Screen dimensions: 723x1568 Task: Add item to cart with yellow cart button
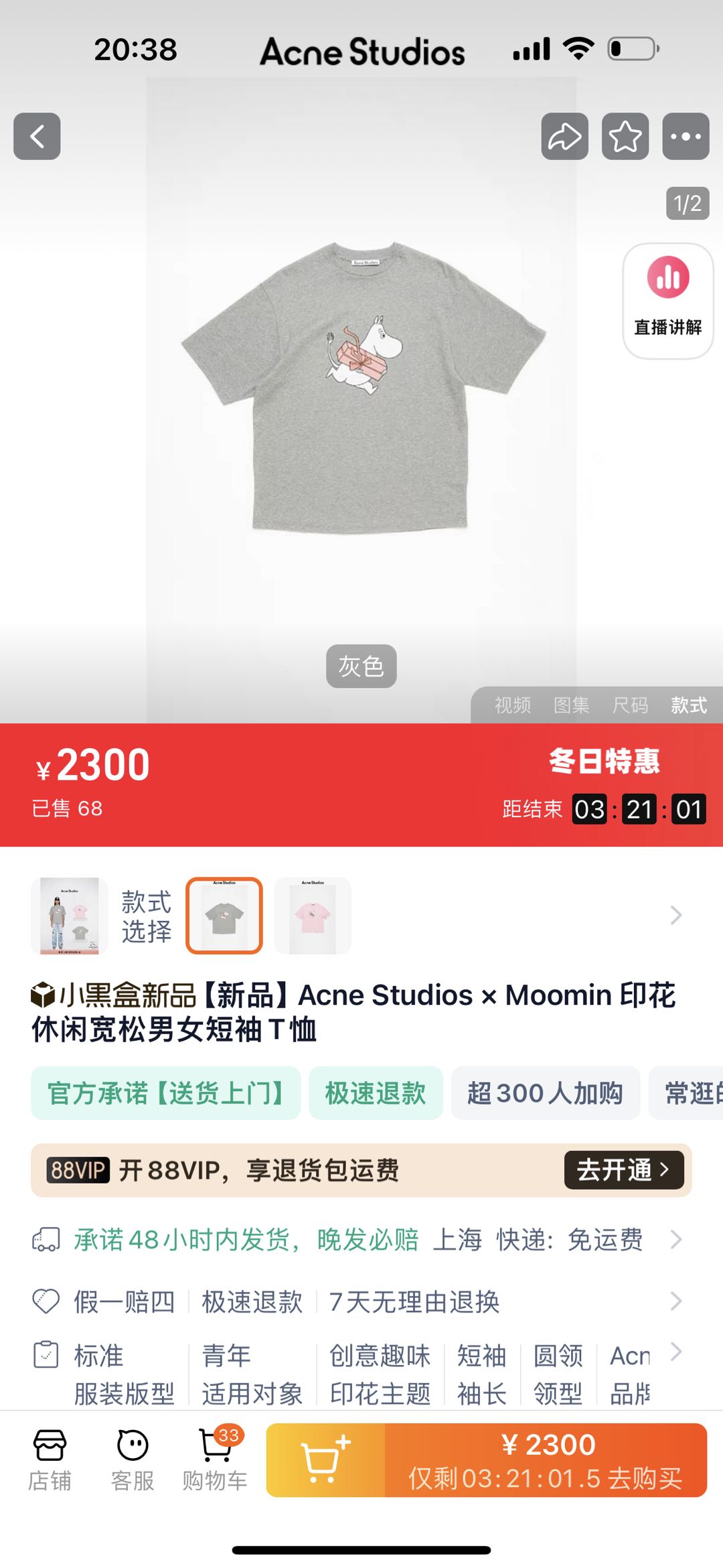pos(325,1460)
